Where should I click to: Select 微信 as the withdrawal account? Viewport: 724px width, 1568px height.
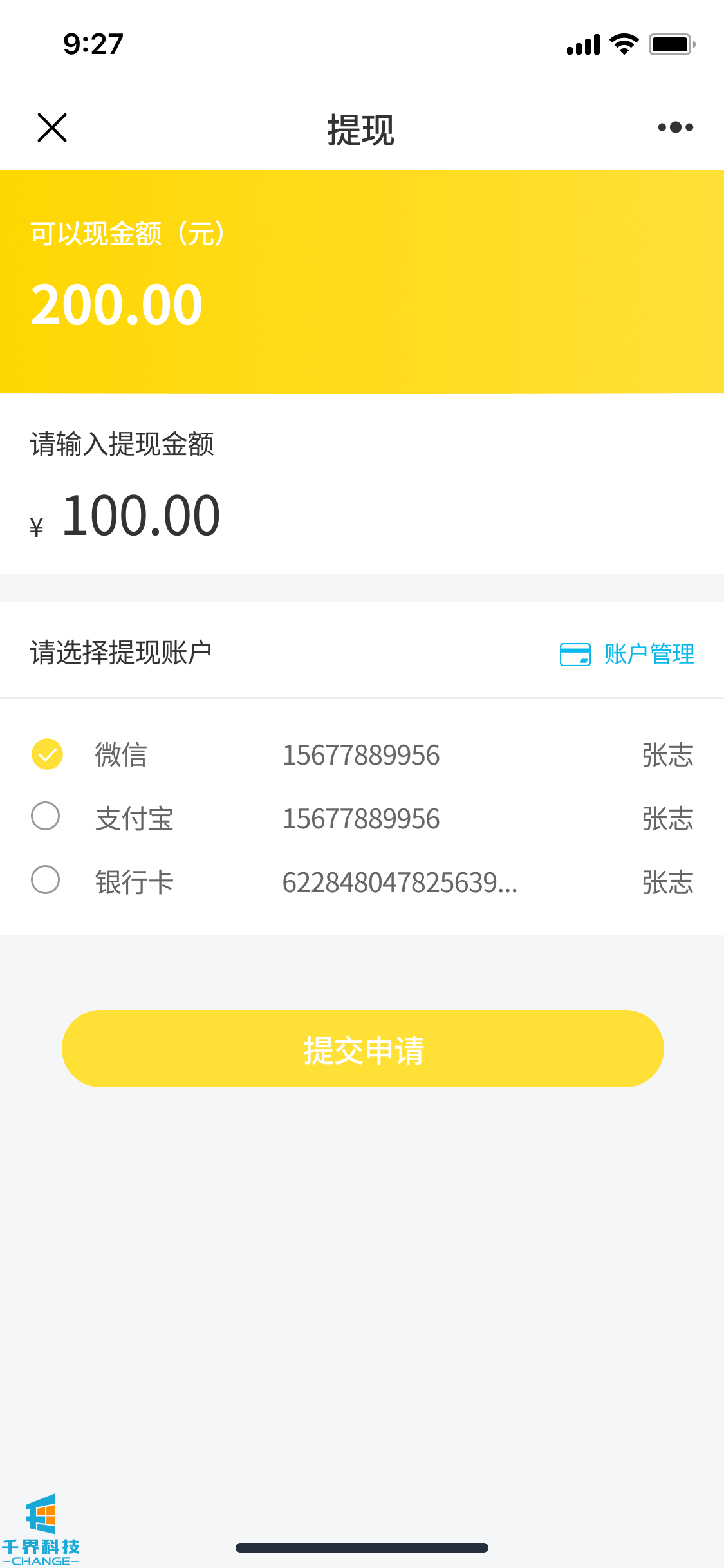[47, 754]
